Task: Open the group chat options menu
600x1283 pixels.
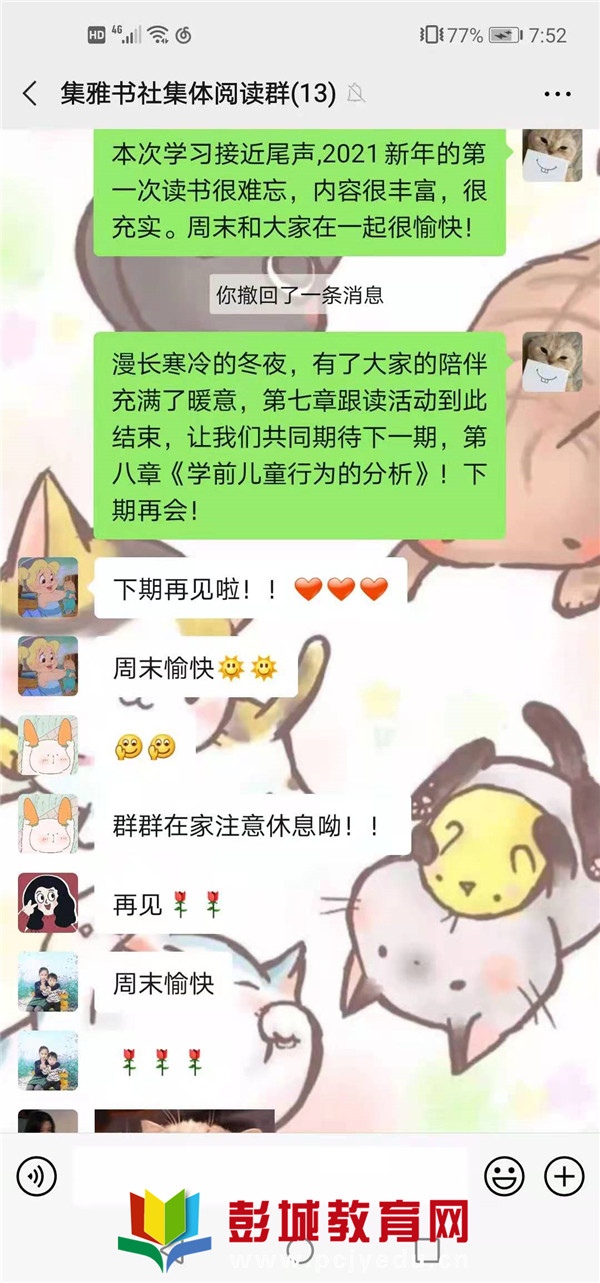Action: coord(557,94)
